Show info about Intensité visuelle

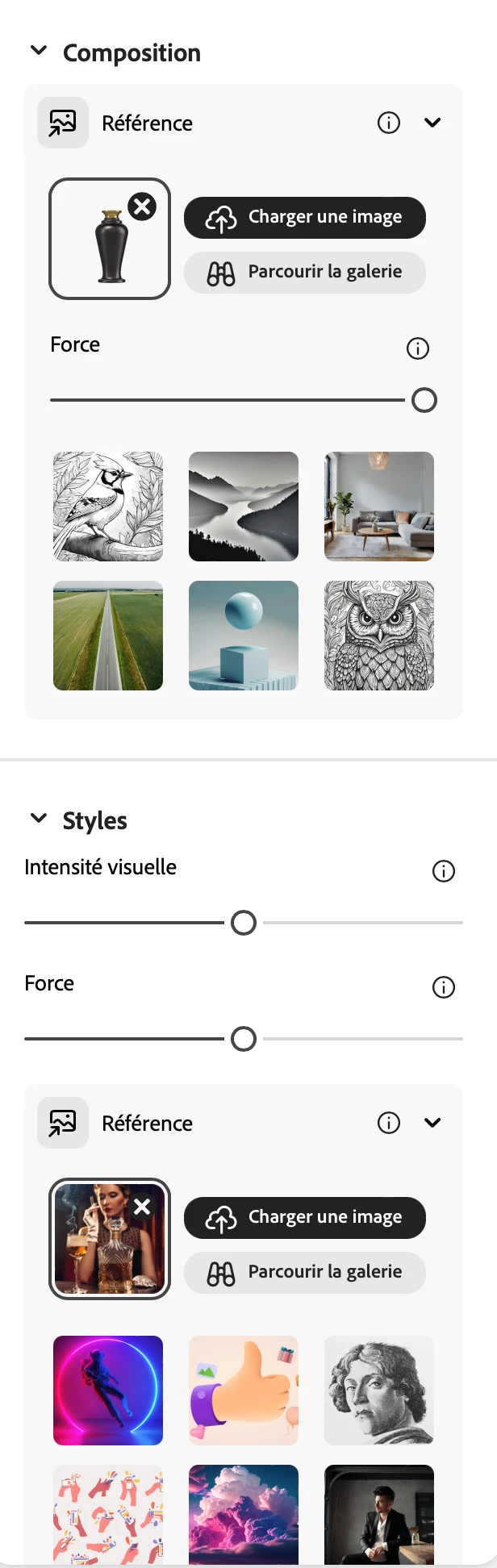click(443, 871)
